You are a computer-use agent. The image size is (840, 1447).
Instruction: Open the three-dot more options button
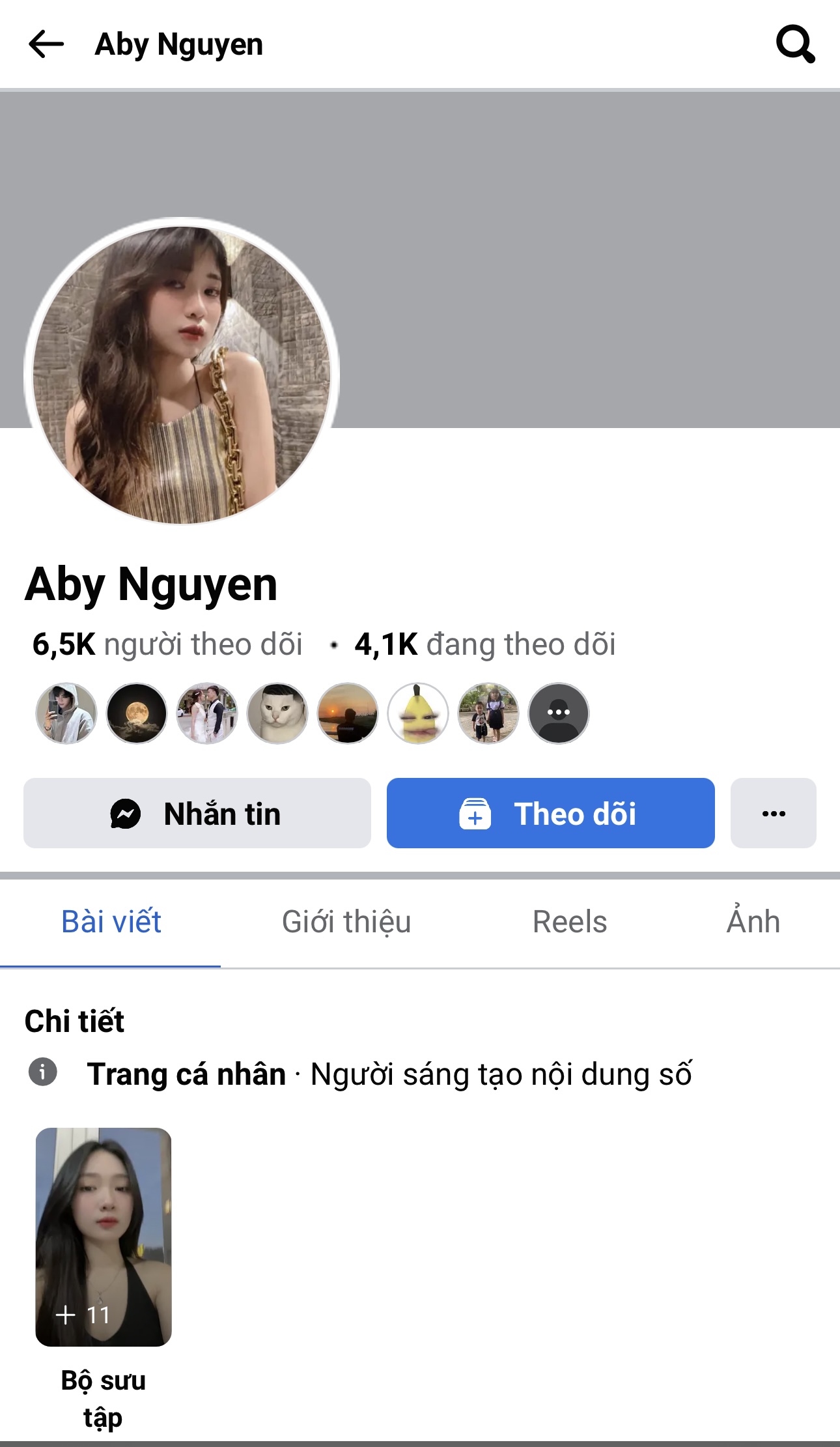(x=773, y=813)
